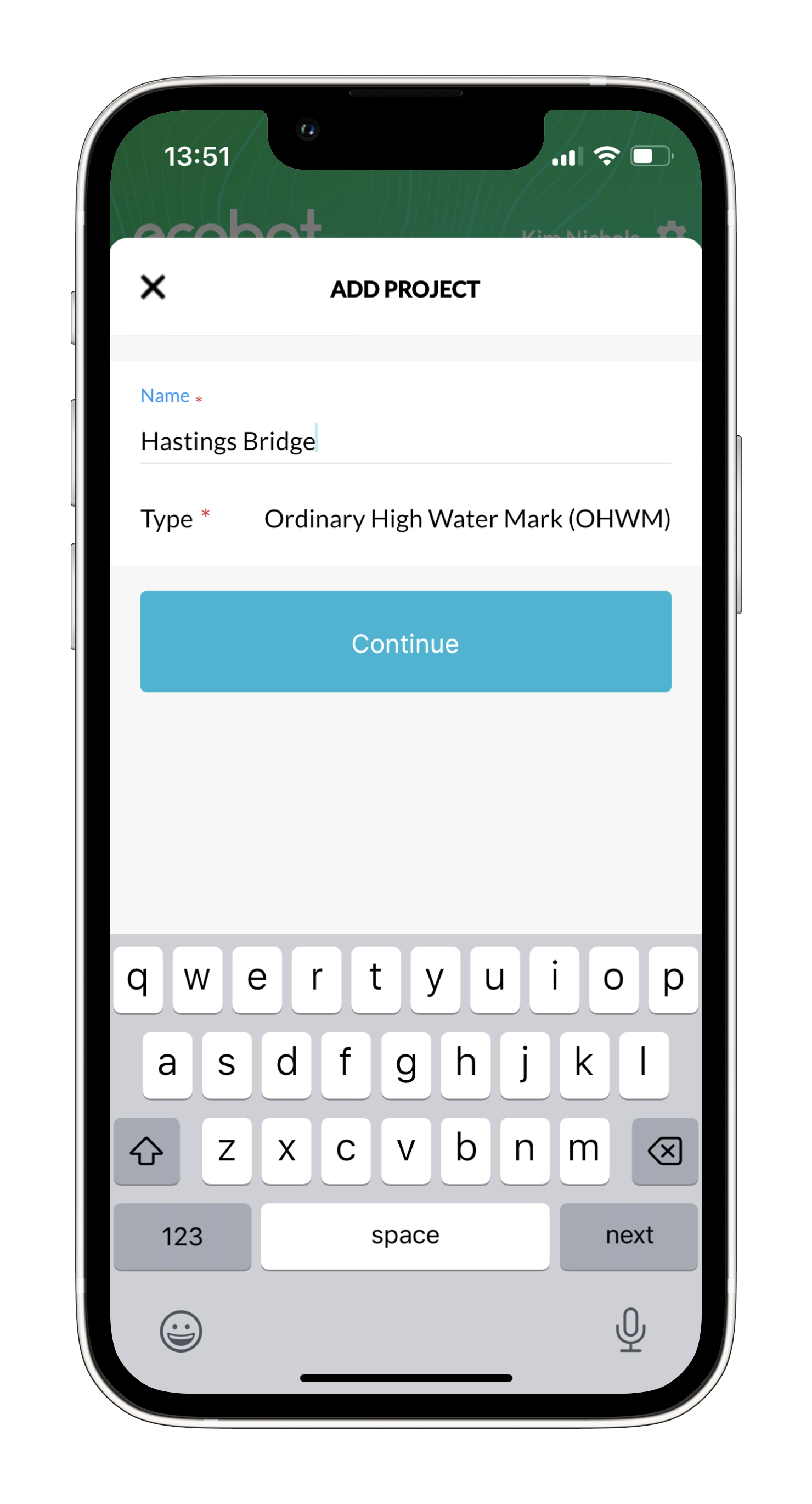Open the project Type selector
This screenshot has width=812, height=1504.
pos(466,519)
